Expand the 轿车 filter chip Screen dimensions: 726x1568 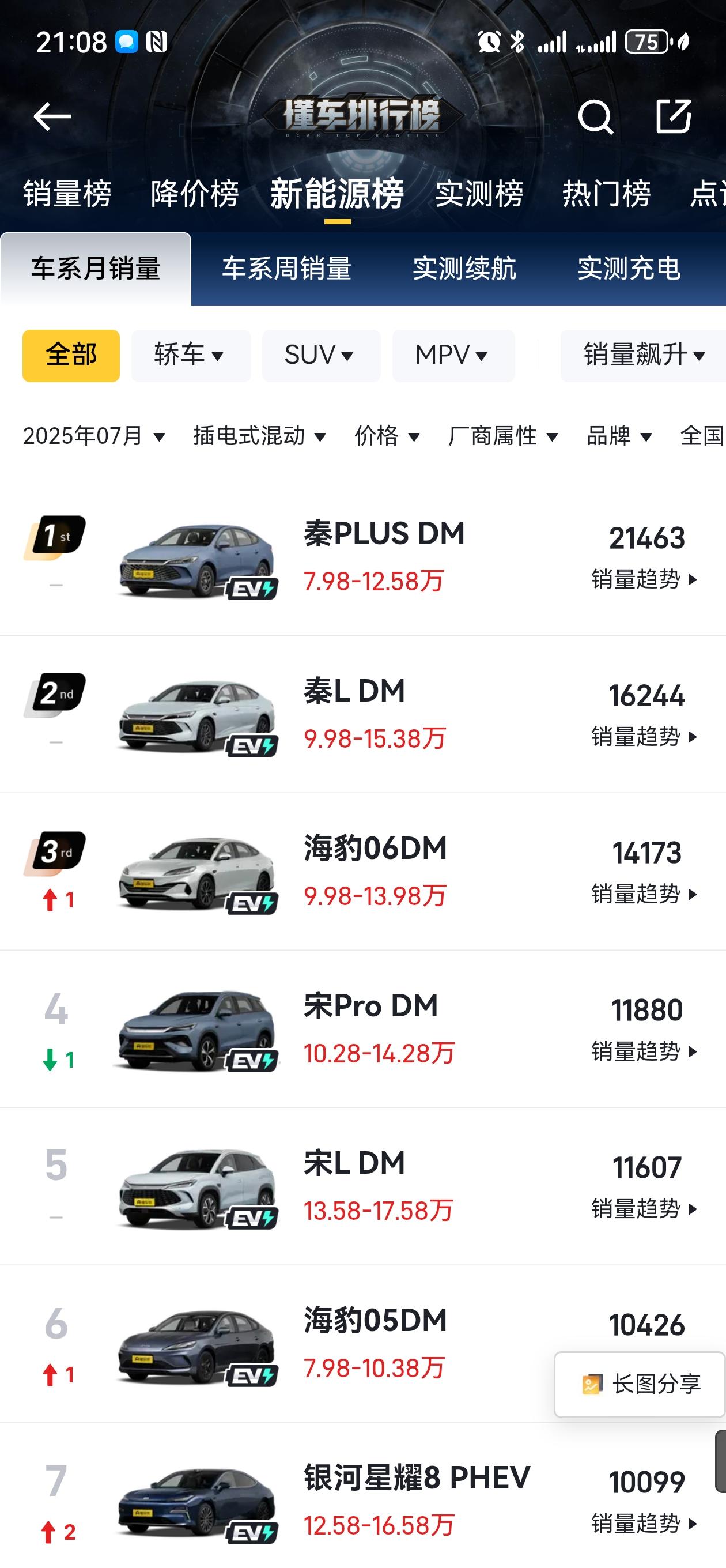[191, 356]
